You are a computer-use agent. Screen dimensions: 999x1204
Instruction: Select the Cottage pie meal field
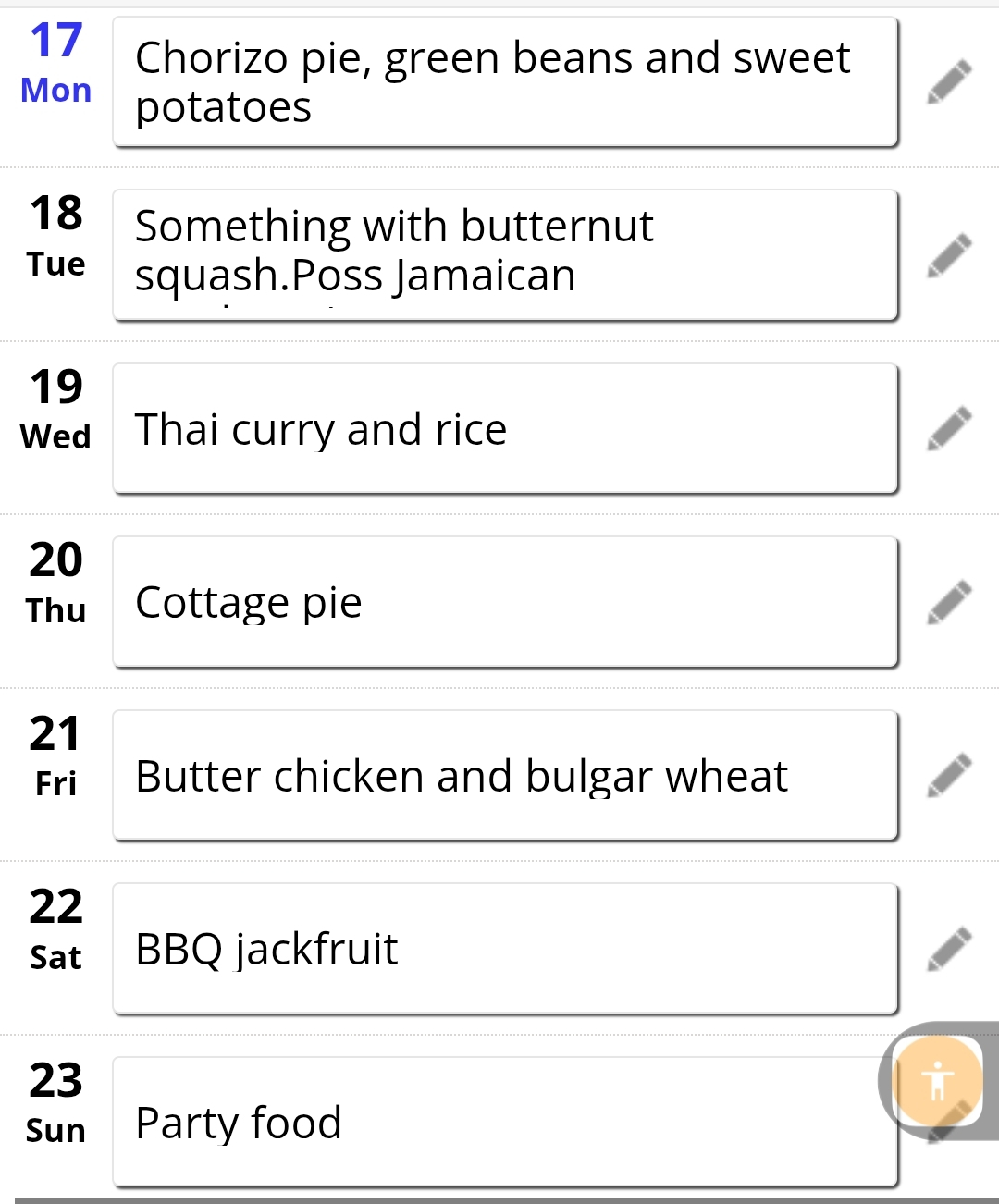tap(505, 602)
